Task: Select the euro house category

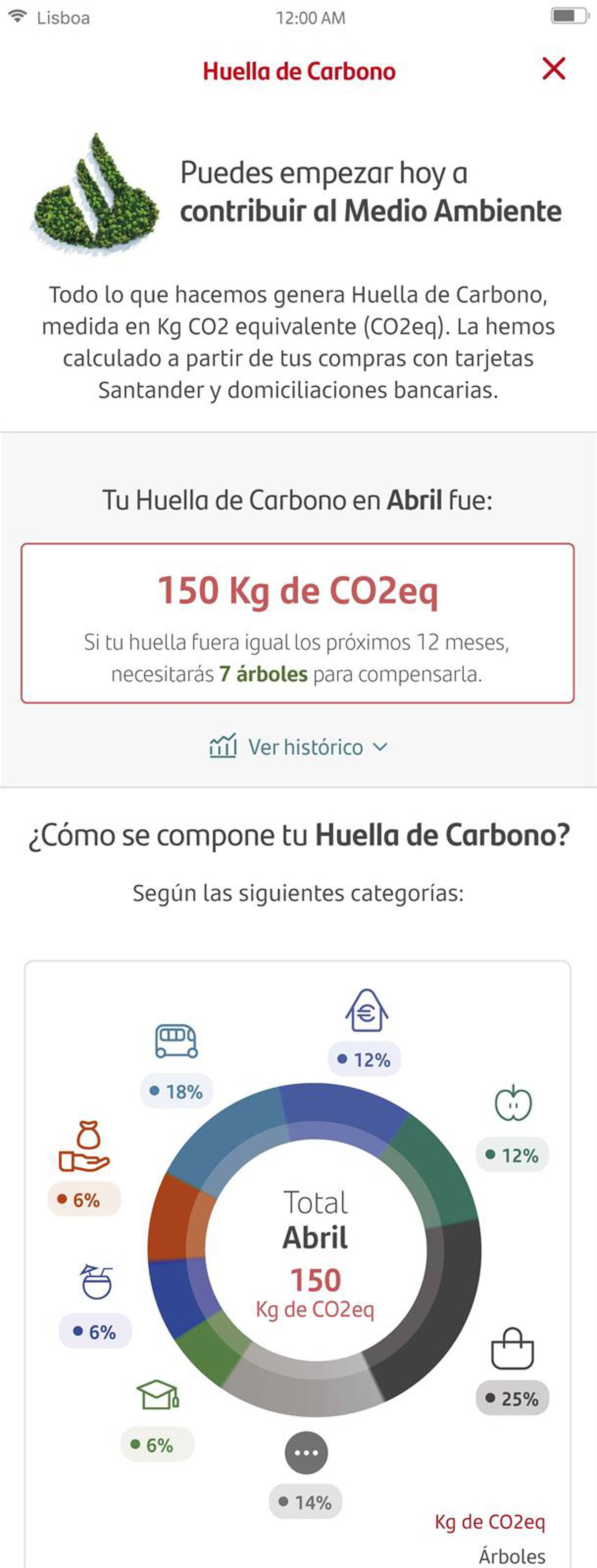Action: tap(366, 1011)
